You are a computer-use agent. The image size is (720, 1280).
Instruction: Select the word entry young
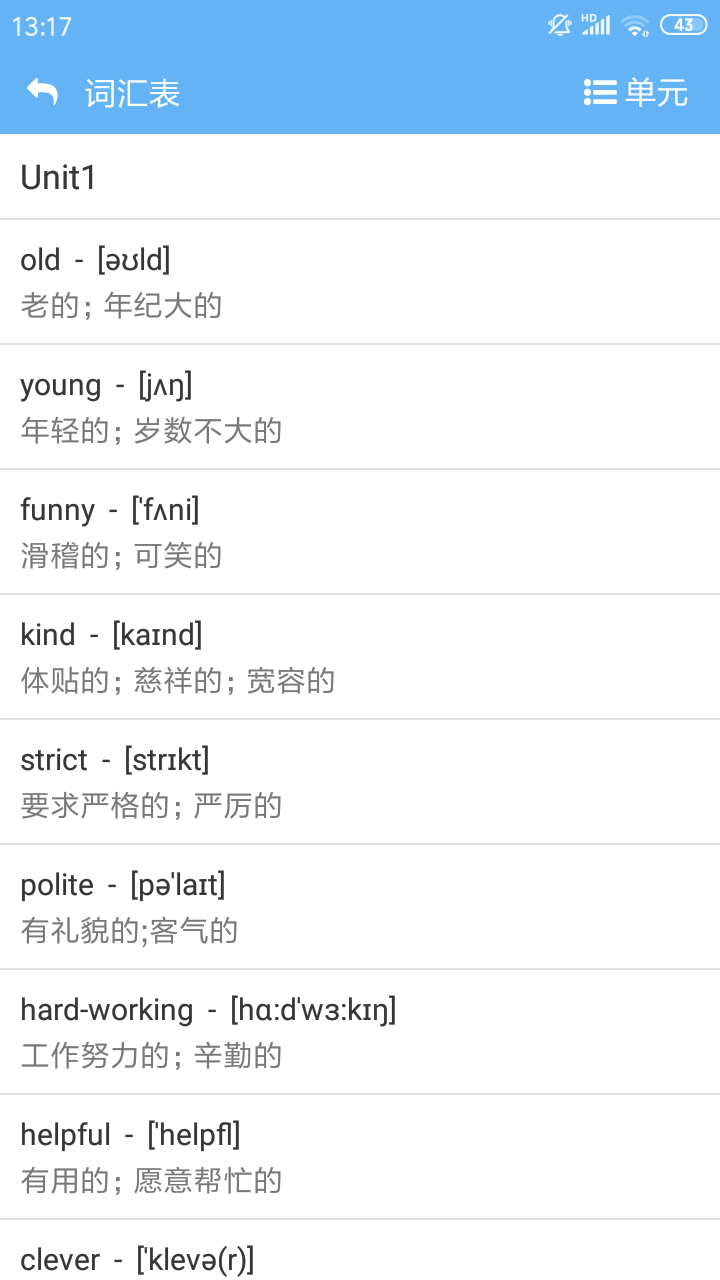point(360,407)
